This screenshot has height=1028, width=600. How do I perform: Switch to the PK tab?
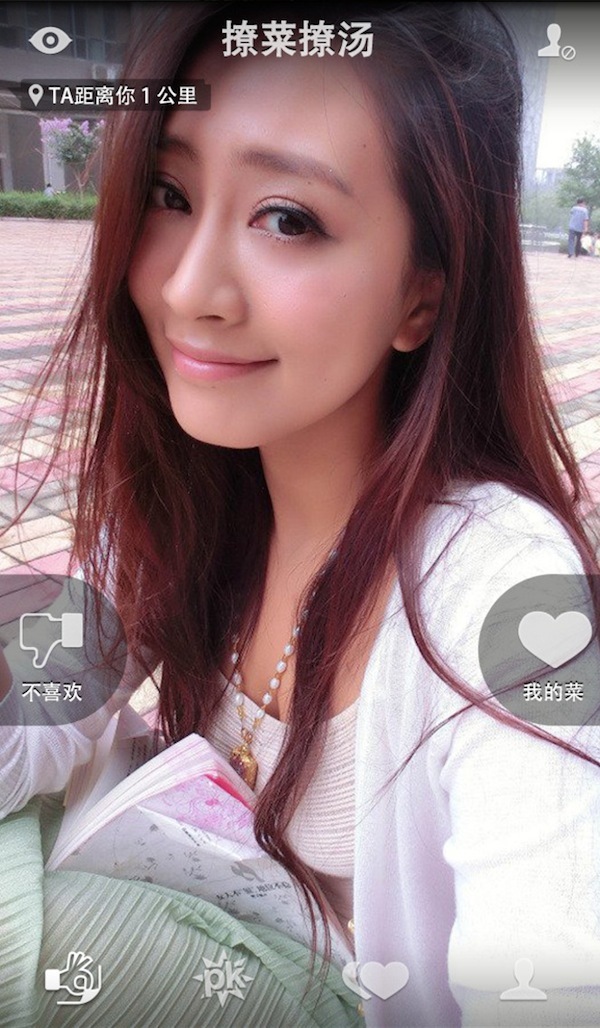[223, 977]
